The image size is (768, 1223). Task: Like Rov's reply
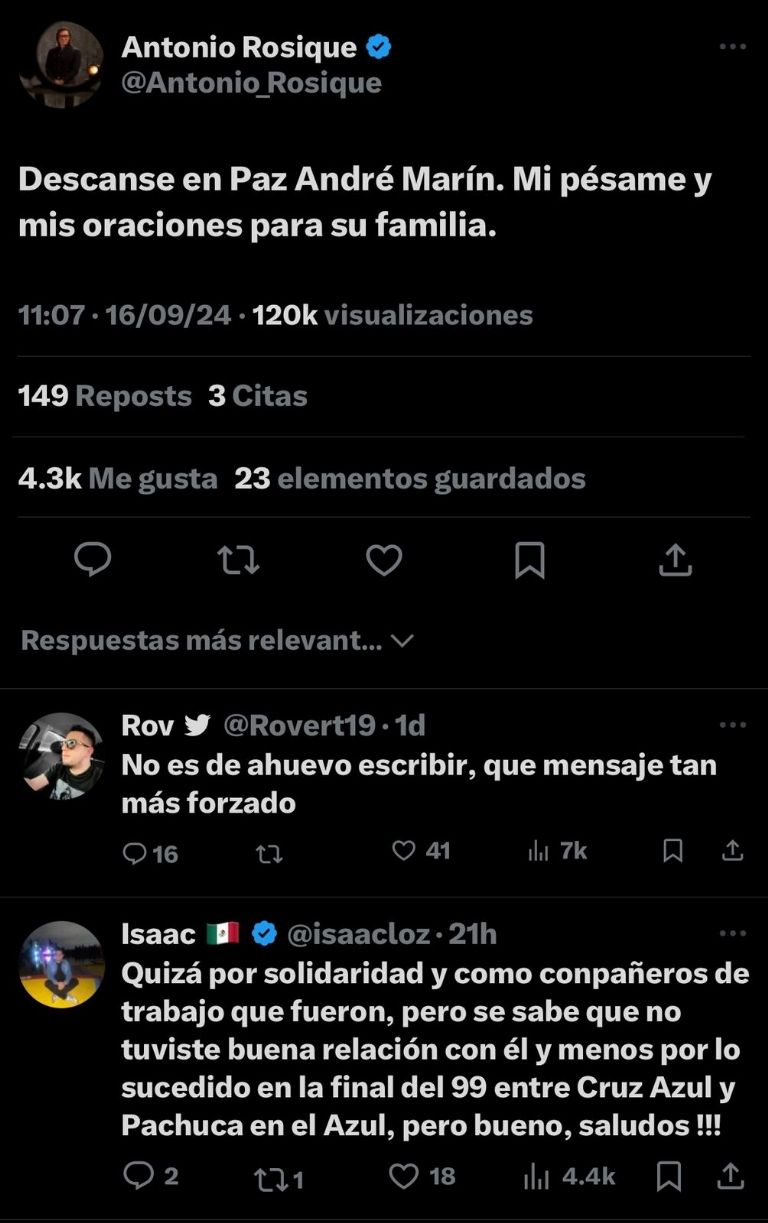404,851
